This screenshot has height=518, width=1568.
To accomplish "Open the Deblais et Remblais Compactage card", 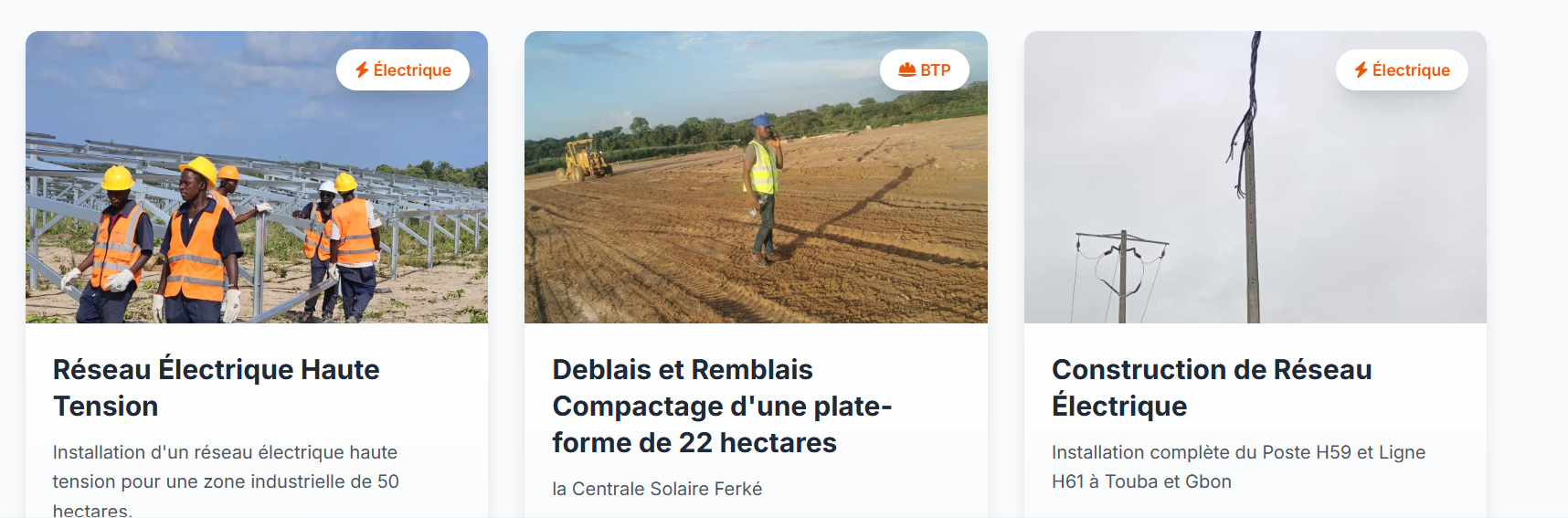I will [x=722, y=406].
